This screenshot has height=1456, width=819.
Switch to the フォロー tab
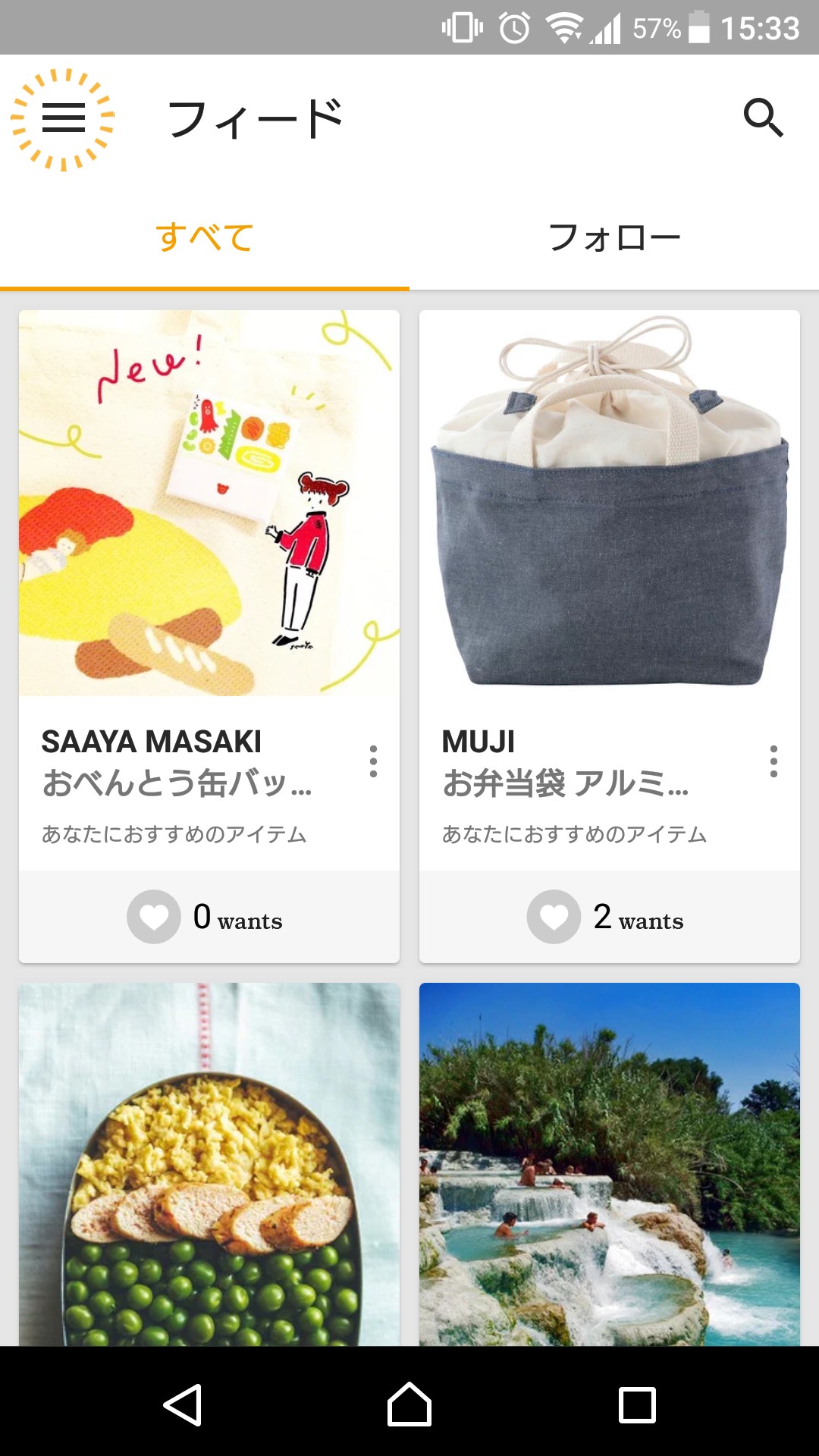[x=614, y=238]
